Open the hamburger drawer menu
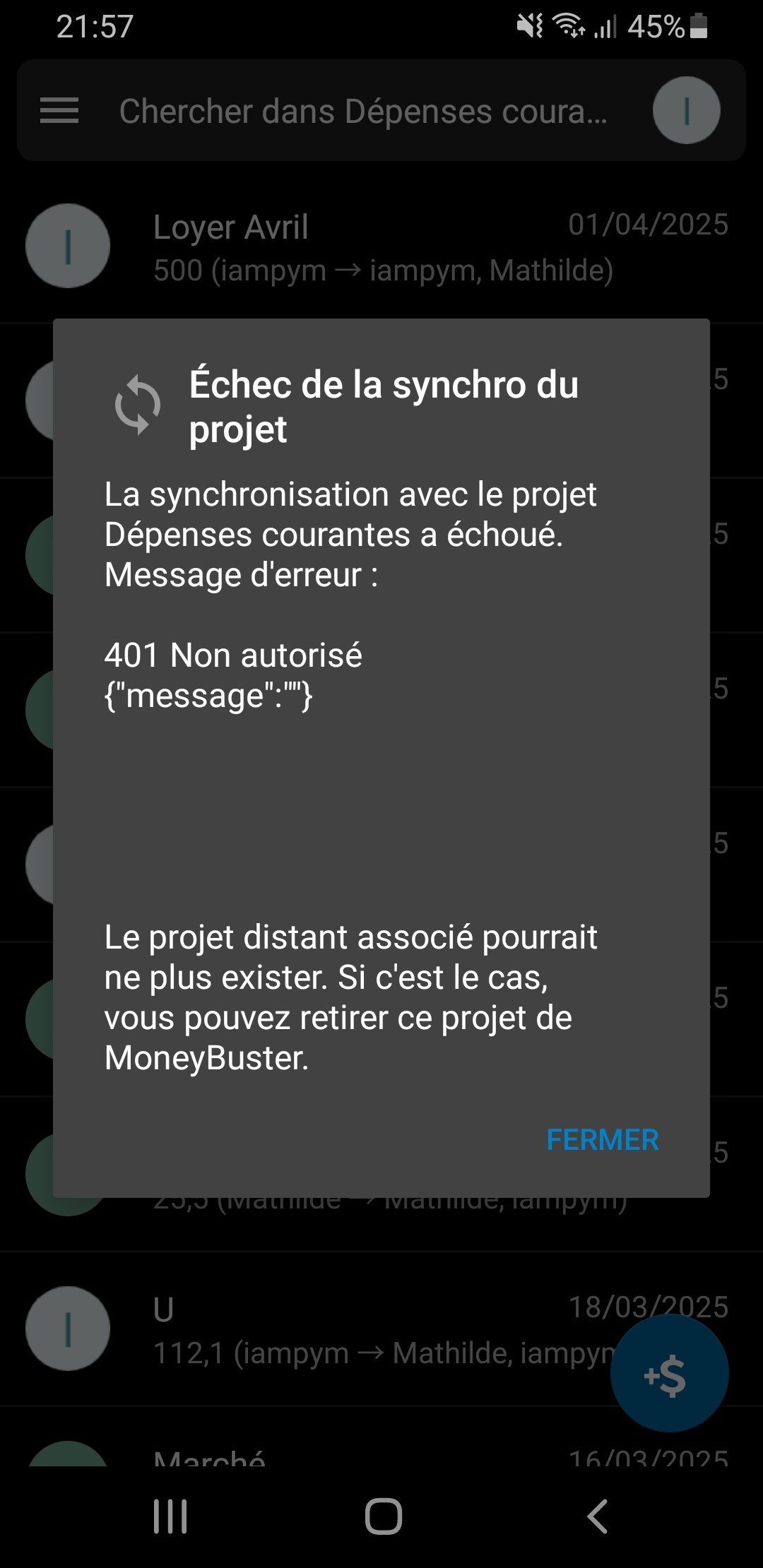Screen dimensions: 763x1568 coord(59,111)
